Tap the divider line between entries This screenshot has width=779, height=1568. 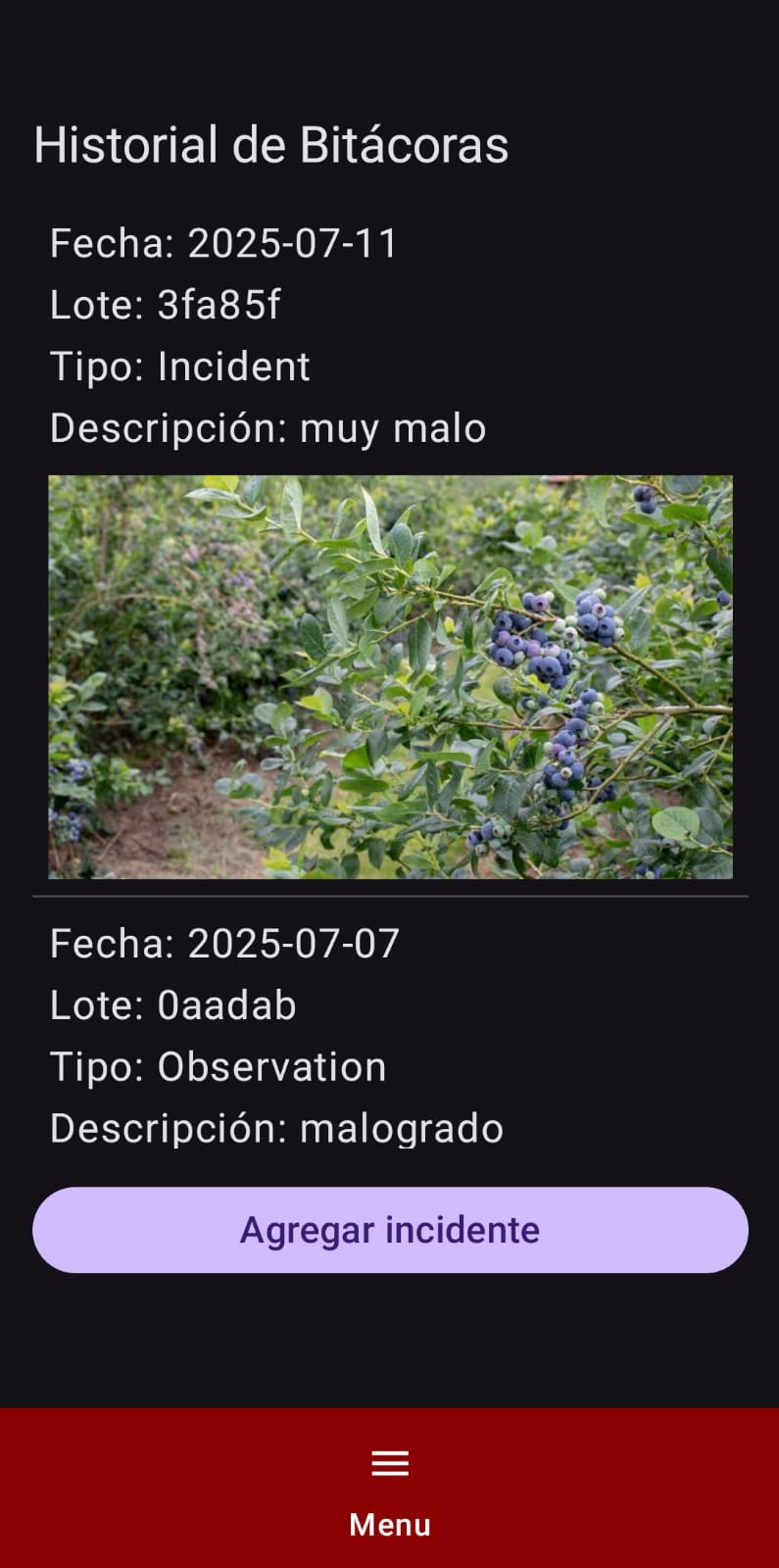tap(389, 895)
